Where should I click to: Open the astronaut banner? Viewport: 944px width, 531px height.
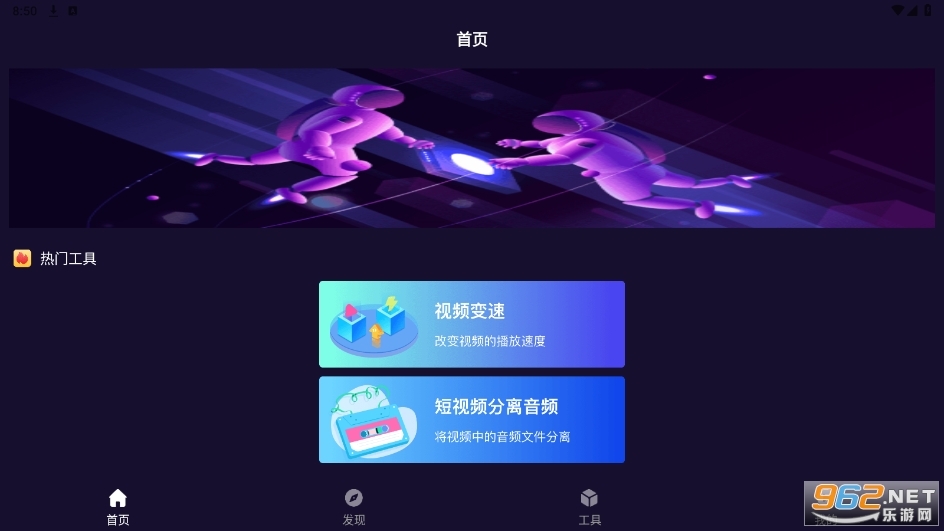point(471,148)
